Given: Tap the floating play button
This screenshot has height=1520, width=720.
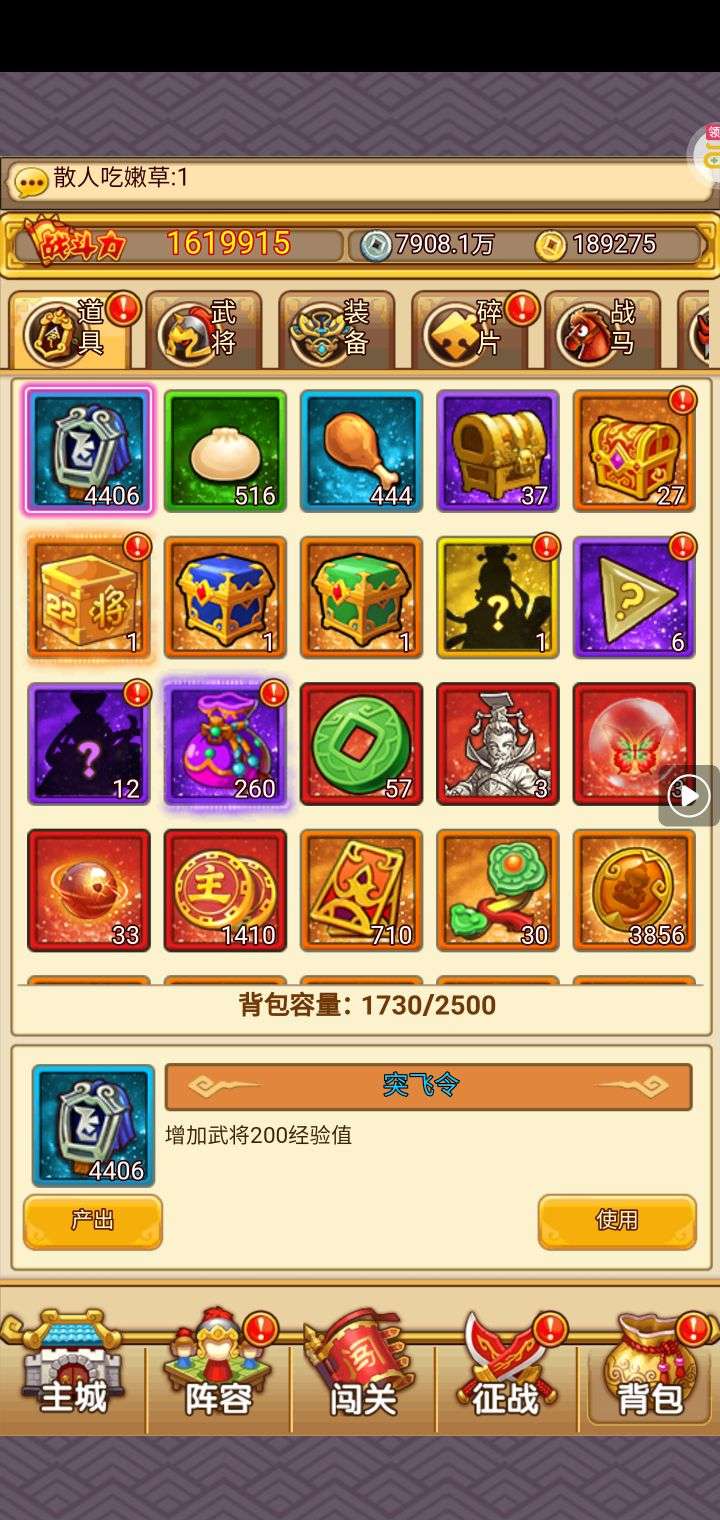Looking at the screenshot, I should pos(690,796).
